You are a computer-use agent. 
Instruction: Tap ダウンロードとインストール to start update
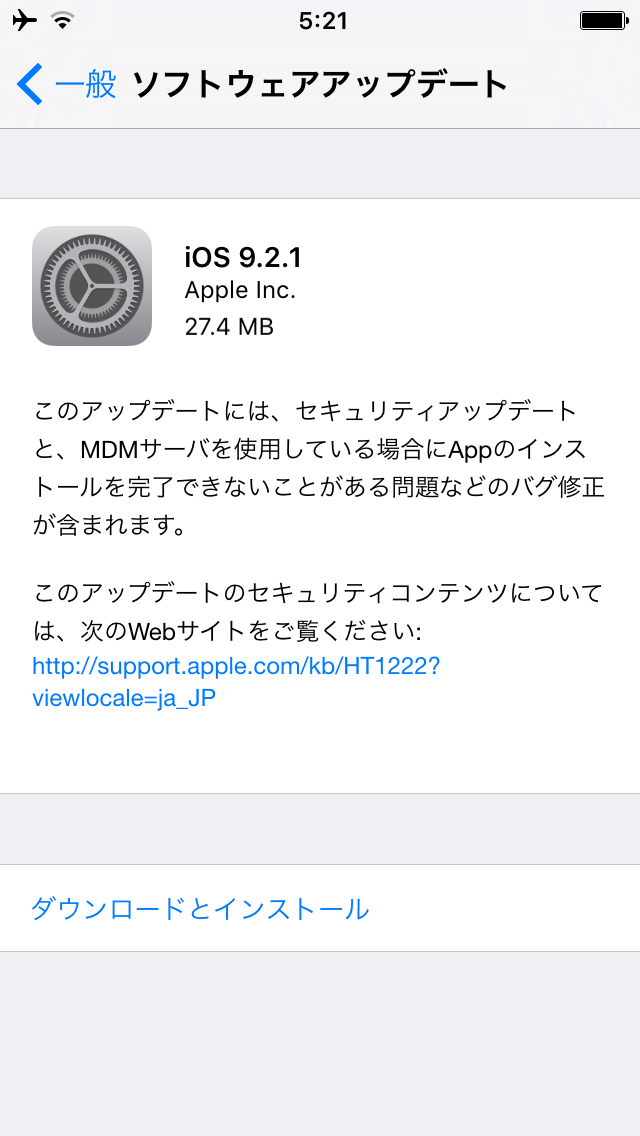click(200, 908)
